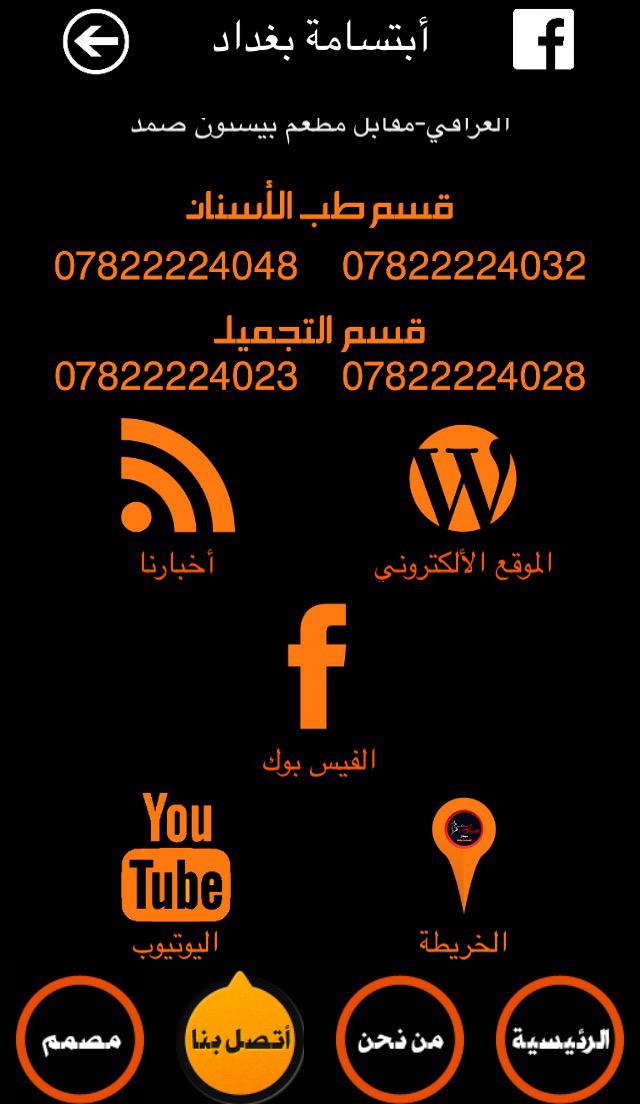This screenshot has height=1104, width=640.
Task: Go to the الرئيسية home tab
Action: pyautogui.click(x=560, y=1041)
